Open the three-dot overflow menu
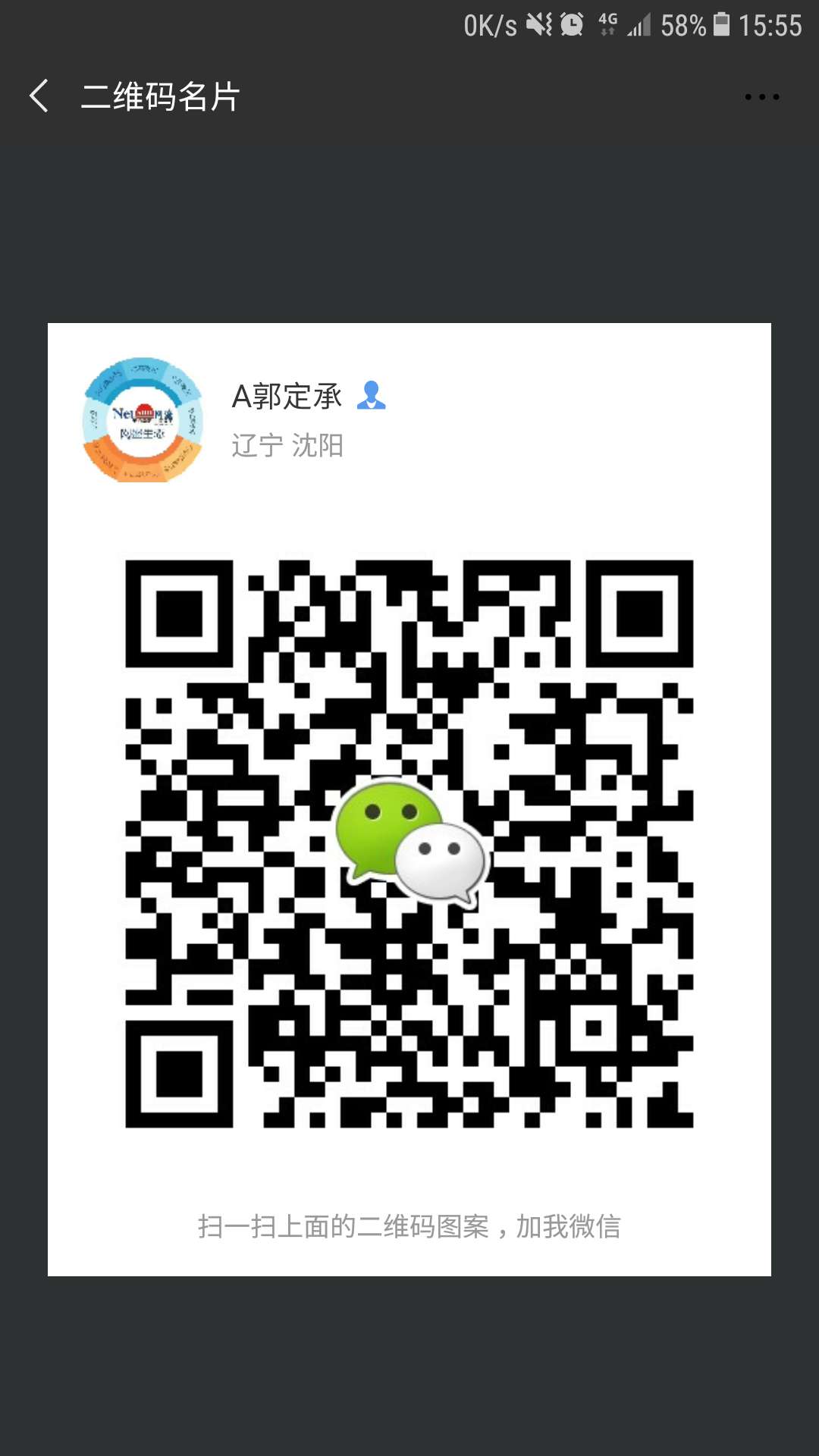Screen dimensions: 819x1456 [761, 96]
